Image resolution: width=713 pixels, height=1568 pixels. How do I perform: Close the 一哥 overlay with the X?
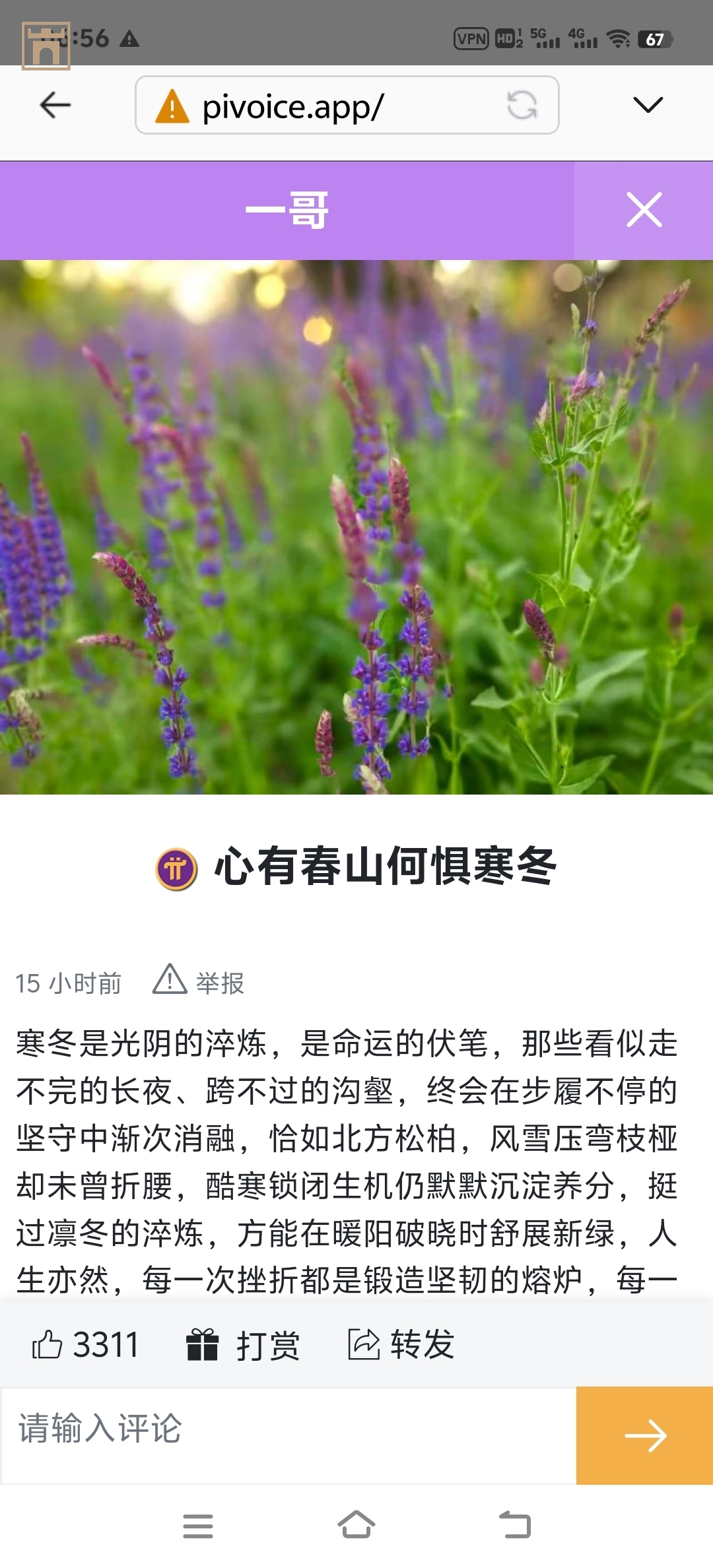tap(644, 210)
